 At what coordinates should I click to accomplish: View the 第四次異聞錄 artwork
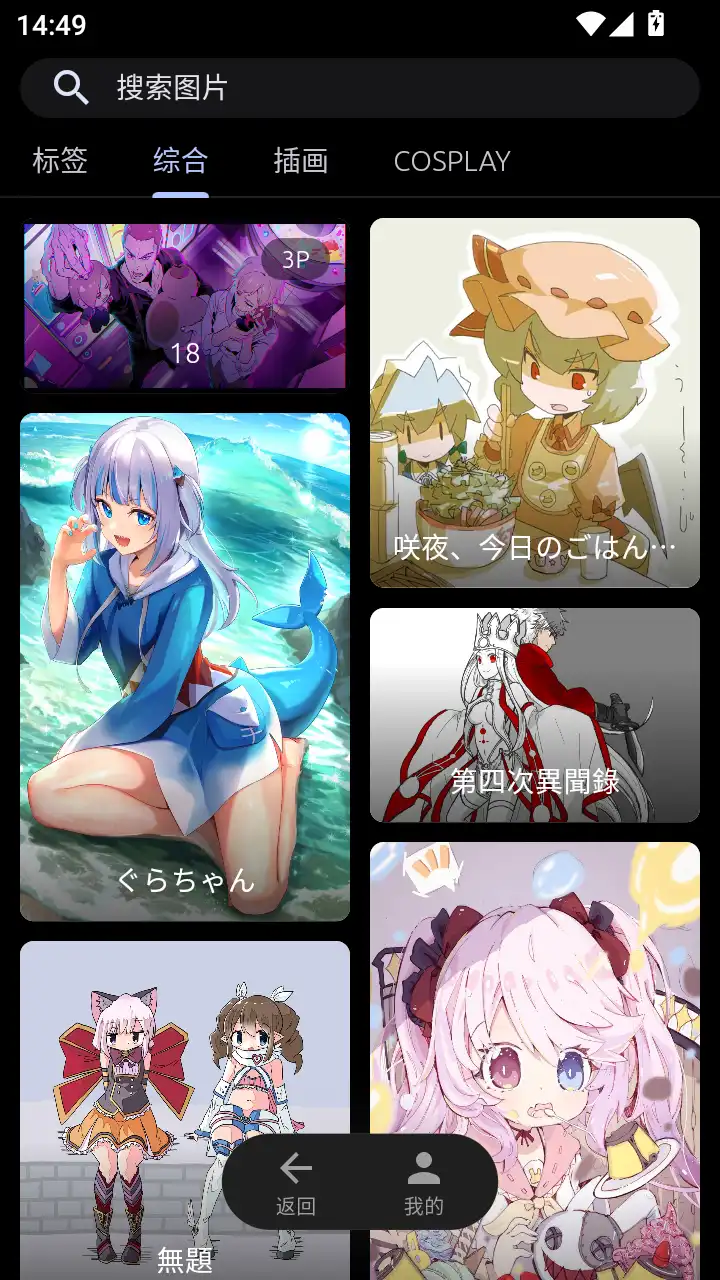(x=534, y=714)
